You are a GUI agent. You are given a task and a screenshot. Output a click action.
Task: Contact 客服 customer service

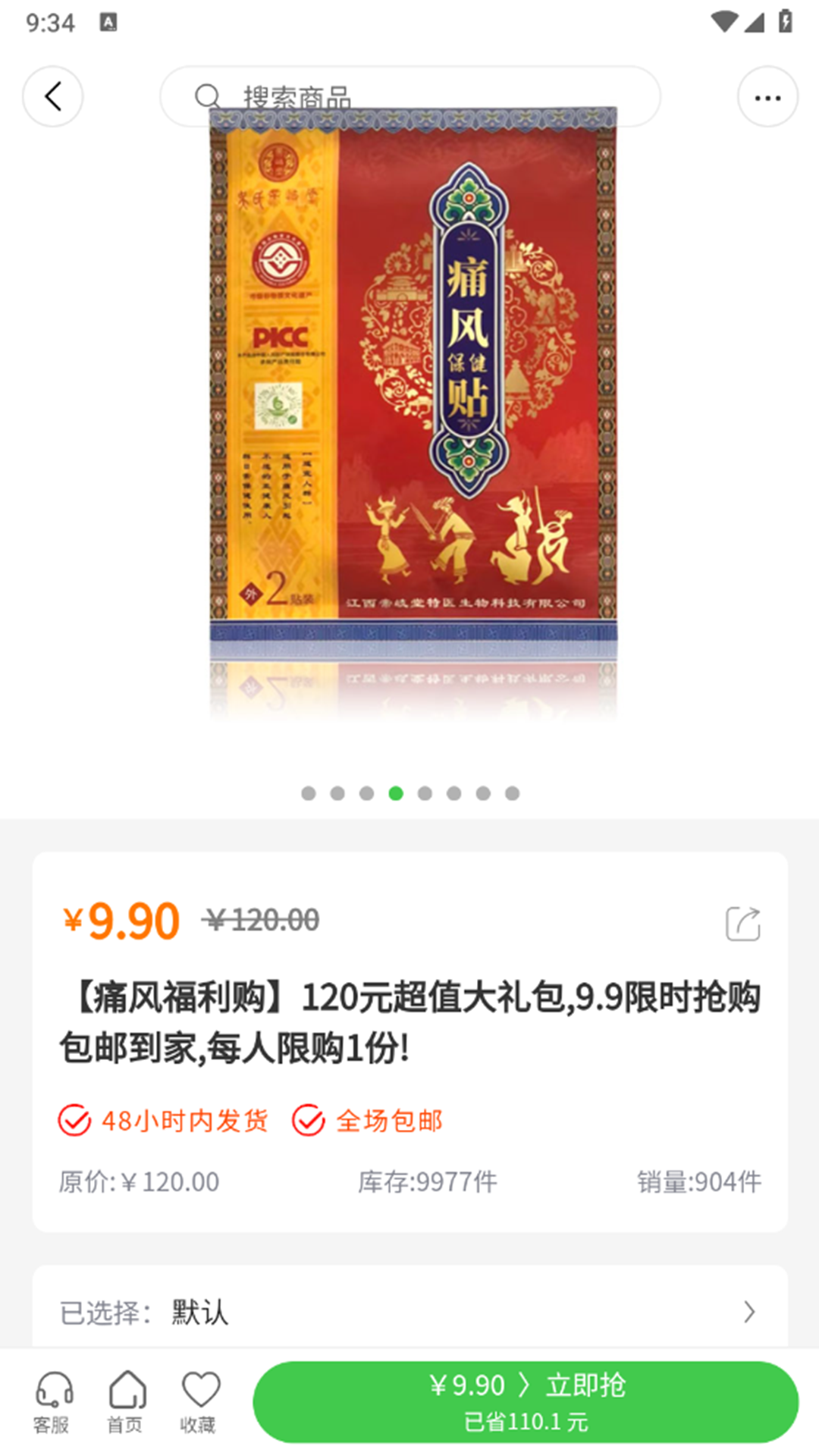pos(53,1401)
